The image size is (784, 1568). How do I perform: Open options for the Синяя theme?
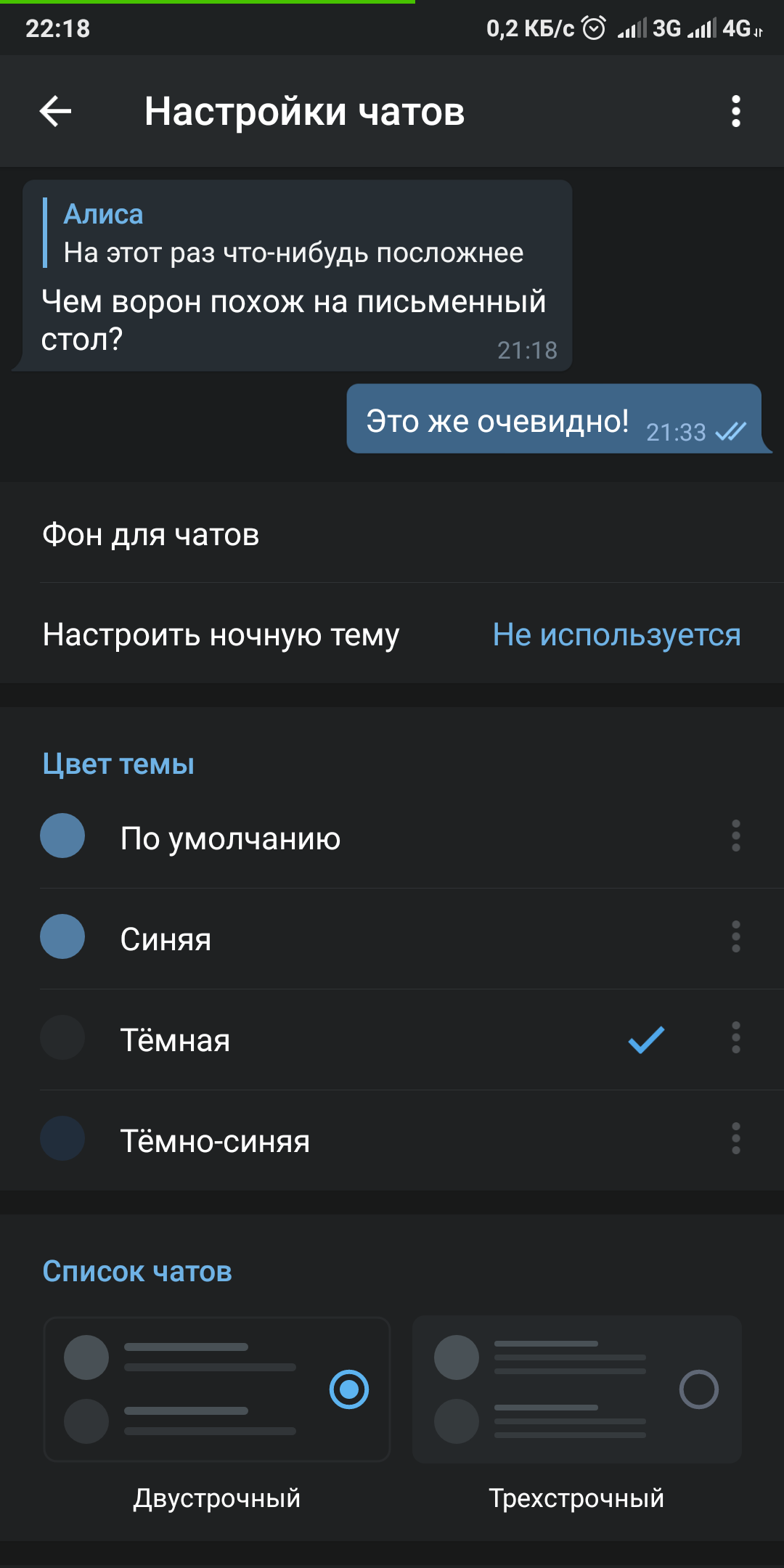pyautogui.click(x=735, y=937)
